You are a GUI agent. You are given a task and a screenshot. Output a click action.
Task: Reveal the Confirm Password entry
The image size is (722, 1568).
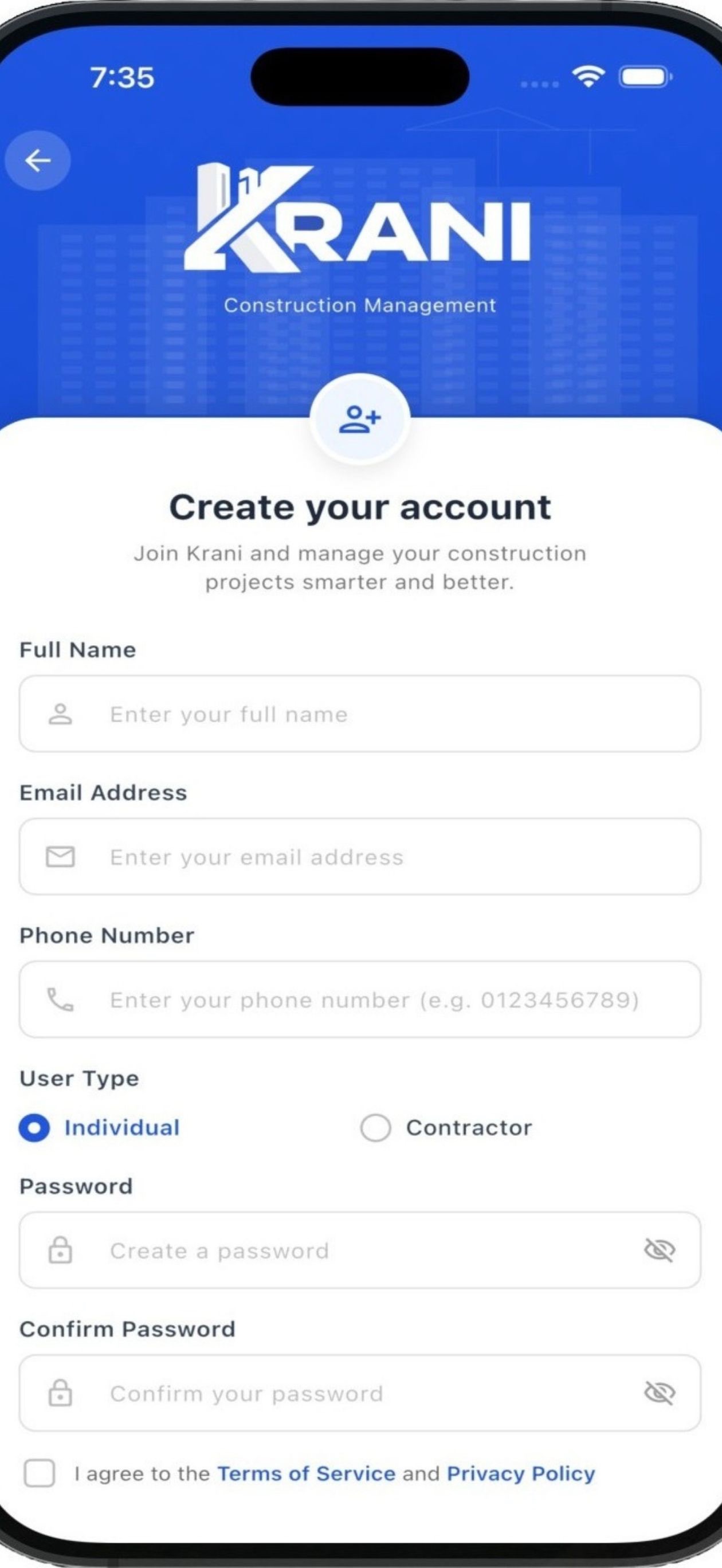tap(660, 1393)
